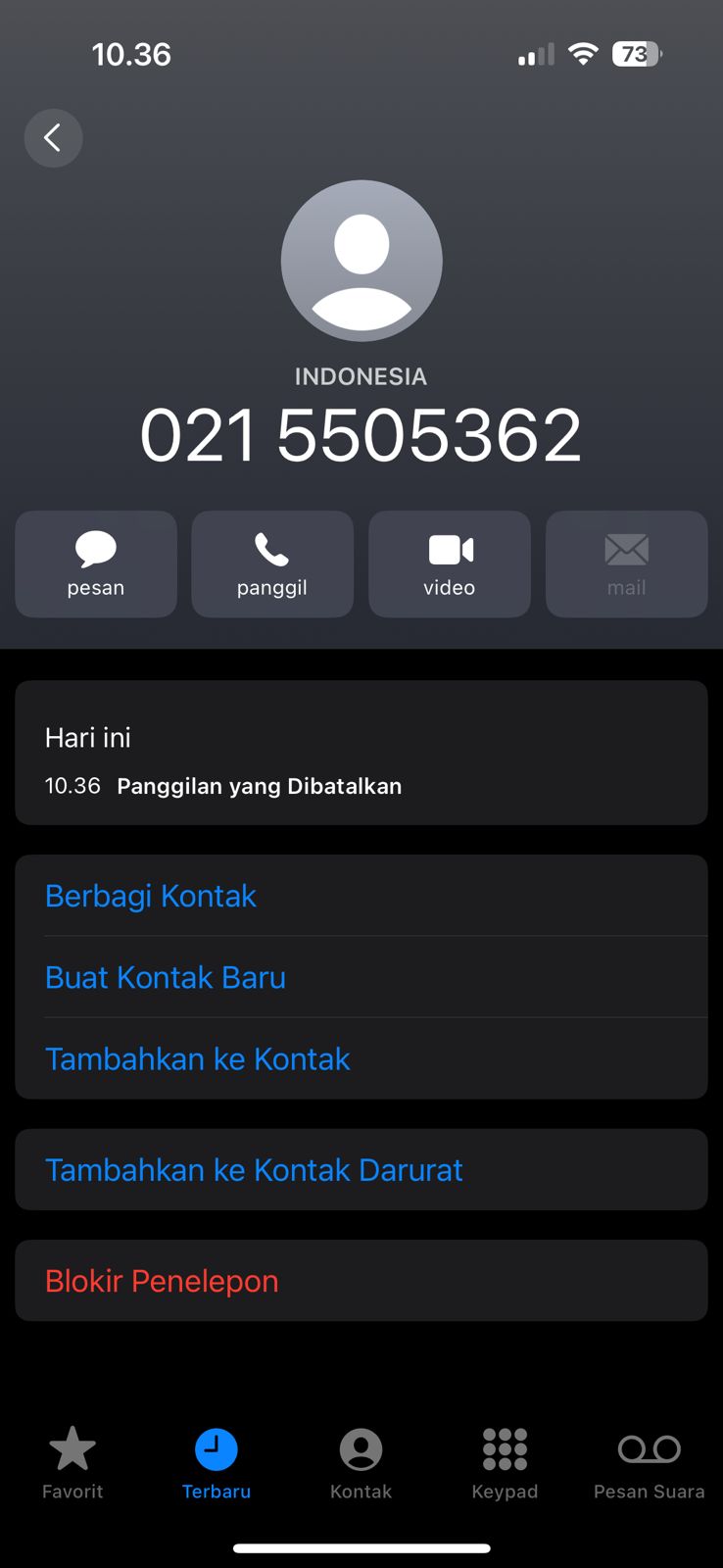The height and width of the screenshot is (1568, 723).
Task: Open the Terbaru tab
Action: [217, 1463]
